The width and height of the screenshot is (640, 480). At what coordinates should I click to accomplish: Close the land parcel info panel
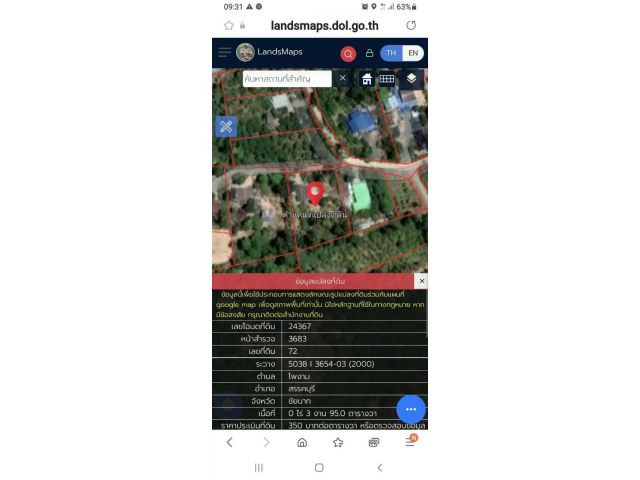click(421, 281)
